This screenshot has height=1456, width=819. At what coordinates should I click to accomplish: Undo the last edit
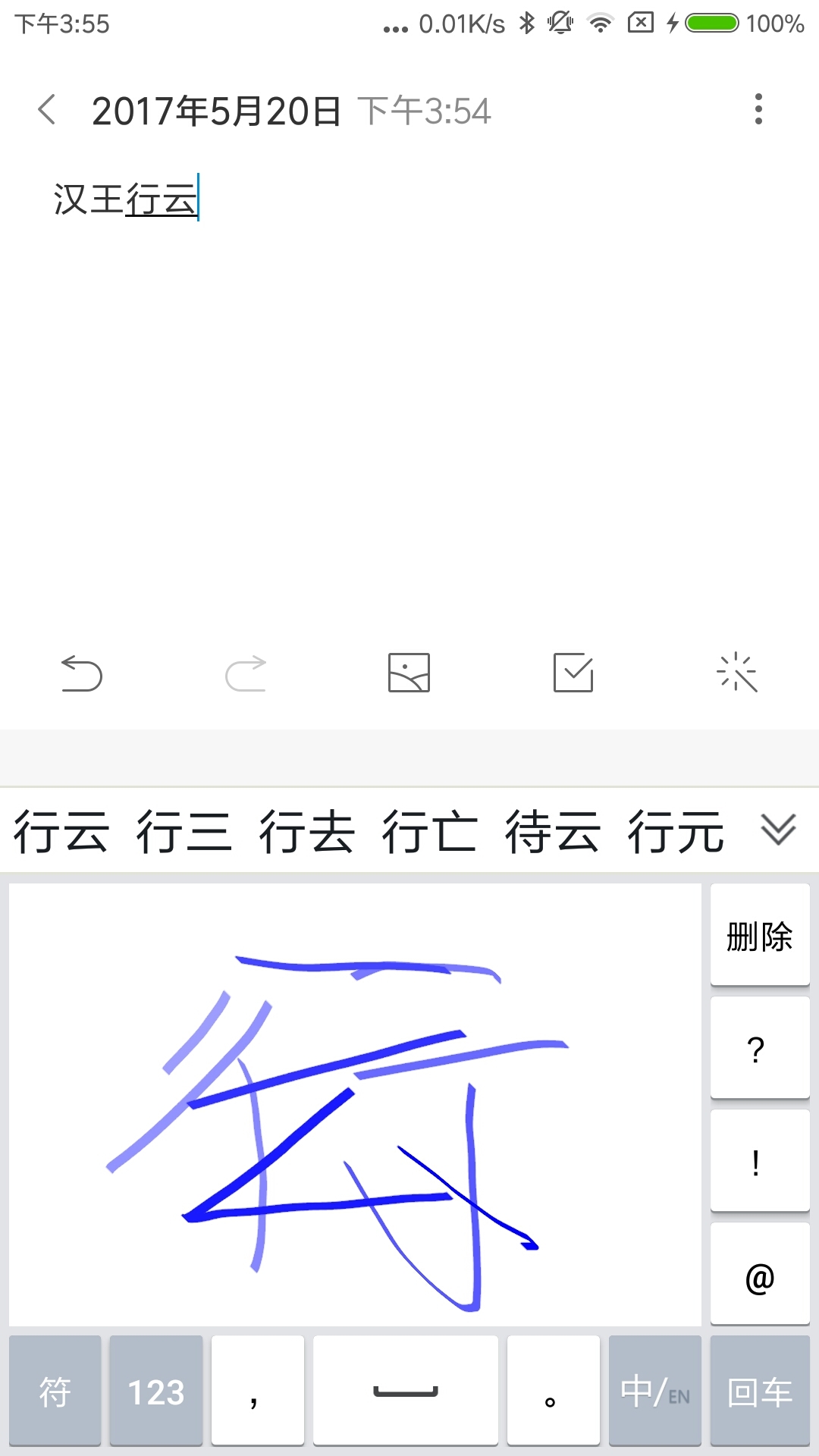click(x=81, y=673)
